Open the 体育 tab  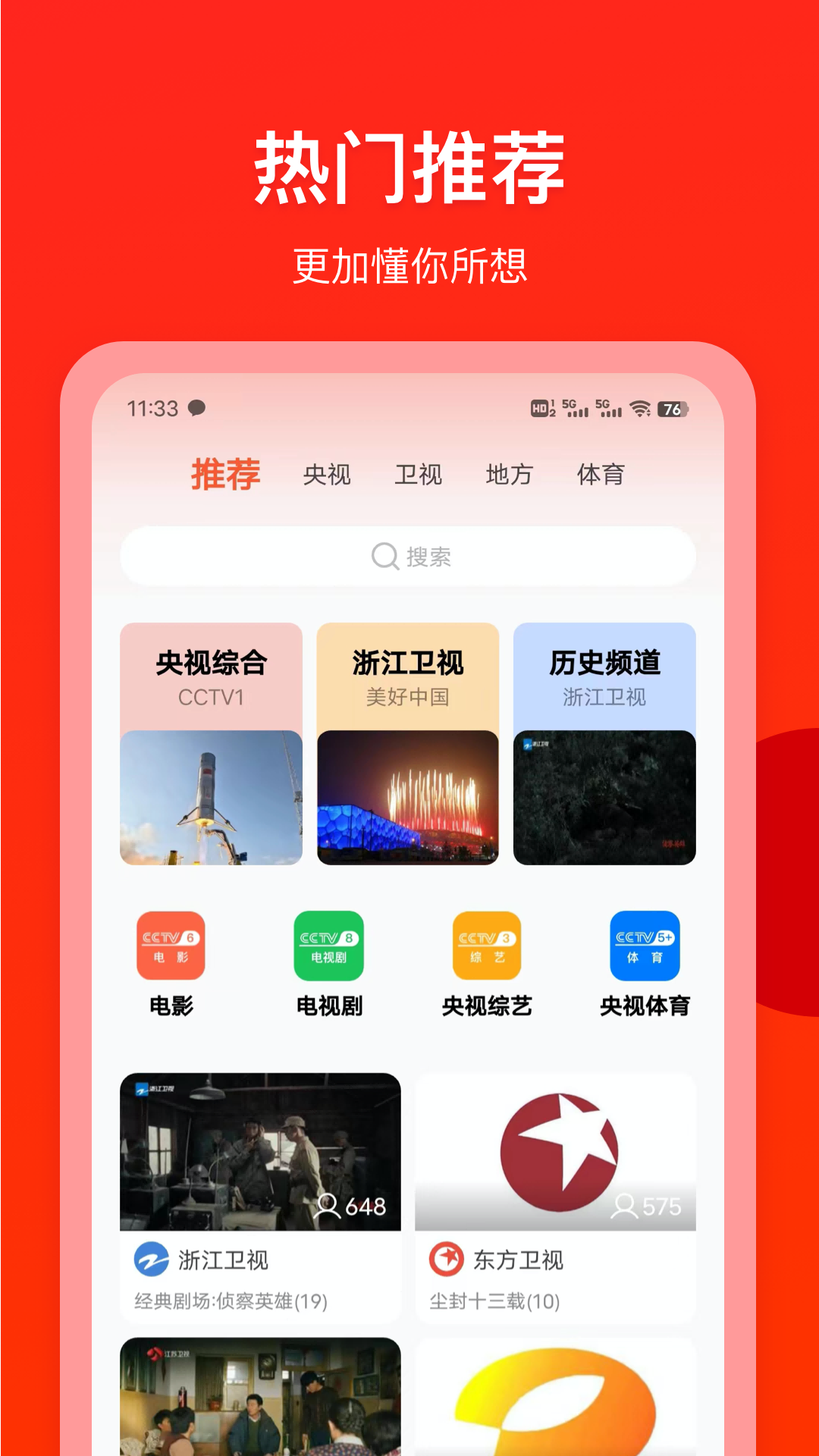pos(603,475)
